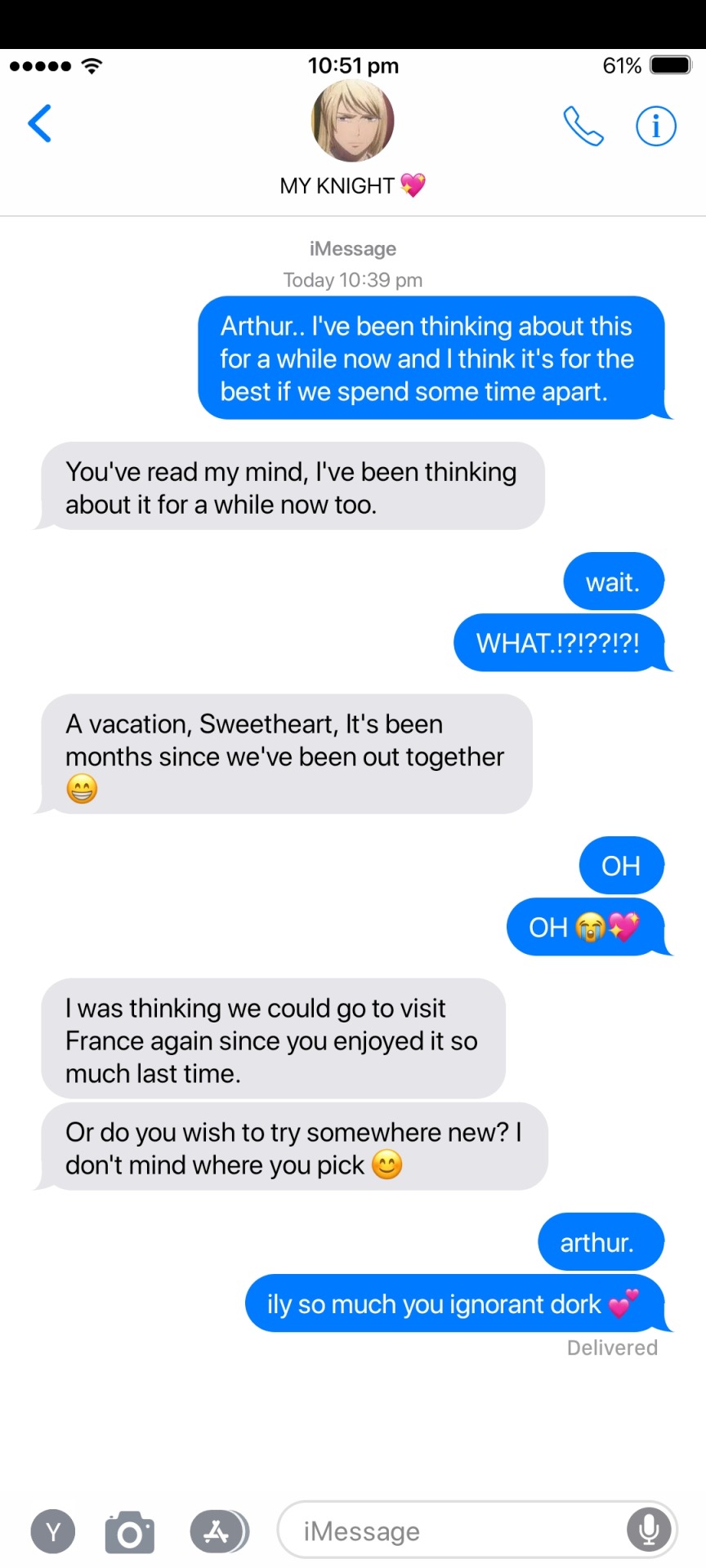Image resolution: width=706 pixels, height=1568 pixels.
Task: Call MY KNIGHT with the phone icon
Action: pyautogui.click(x=583, y=127)
